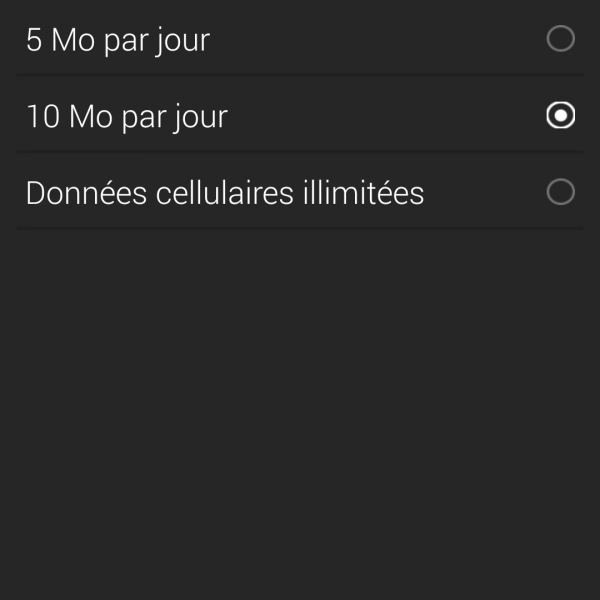Select Données cellulaires illimitées
Image resolution: width=600 pixels, height=600 pixels.
tap(560, 192)
